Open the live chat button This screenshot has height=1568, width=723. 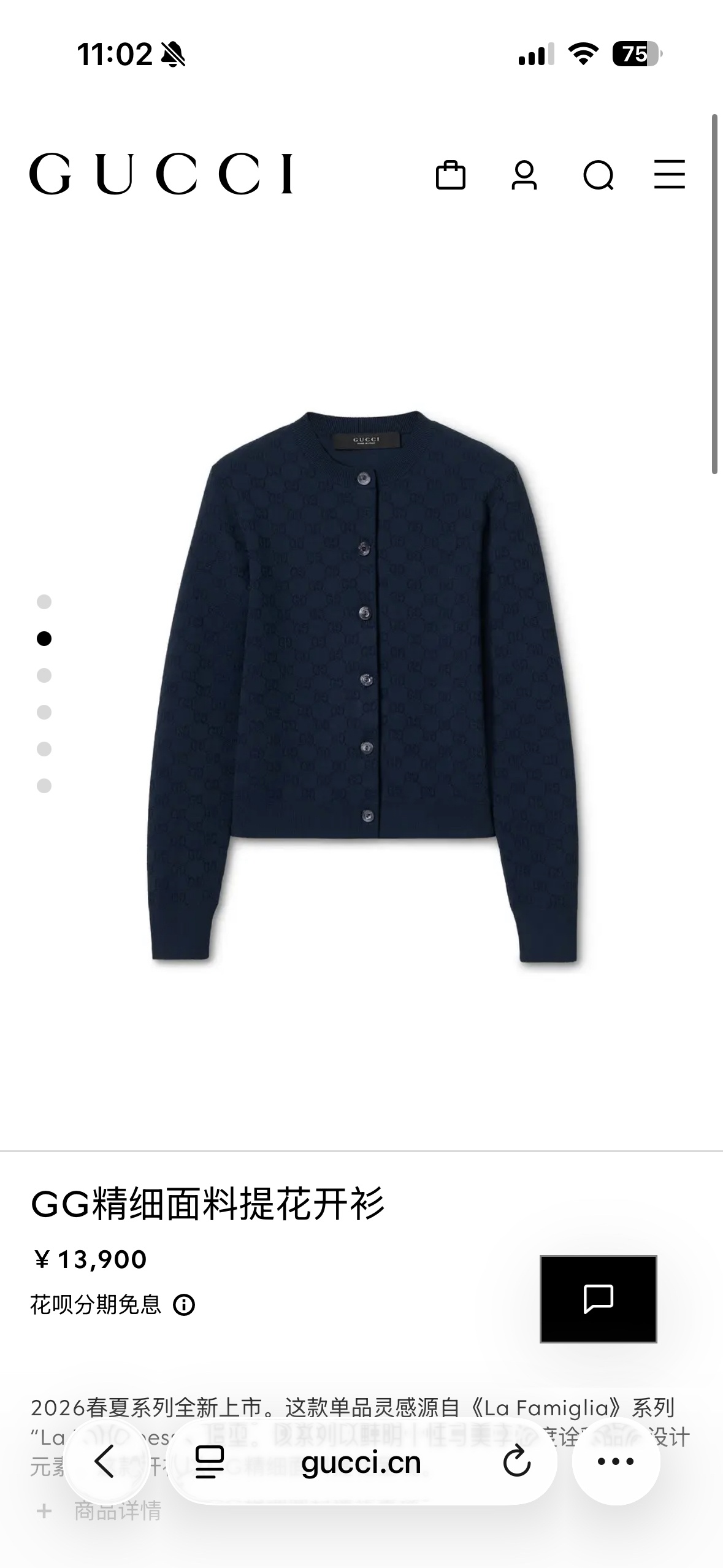pos(599,1299)
